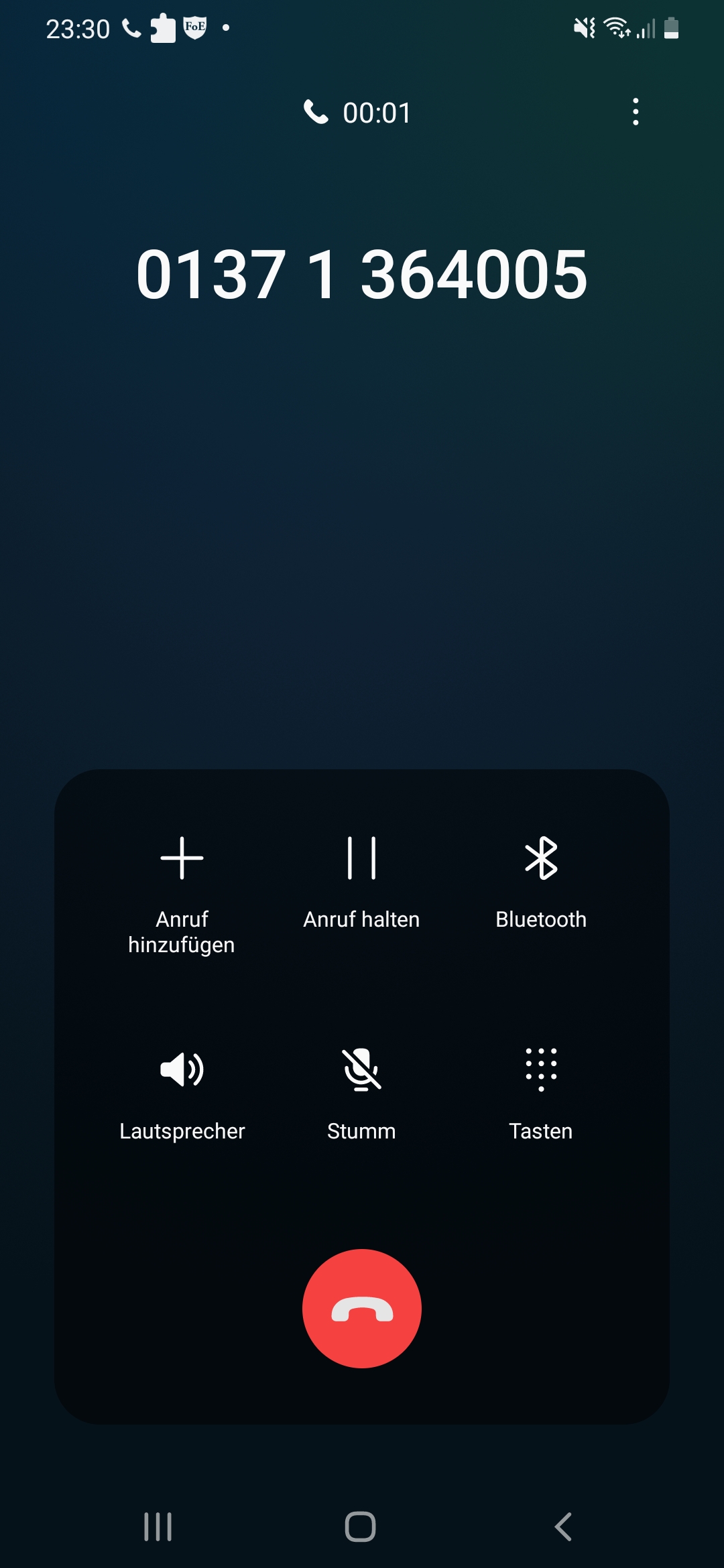Go back using the system back button

[x=564, y=1526]
